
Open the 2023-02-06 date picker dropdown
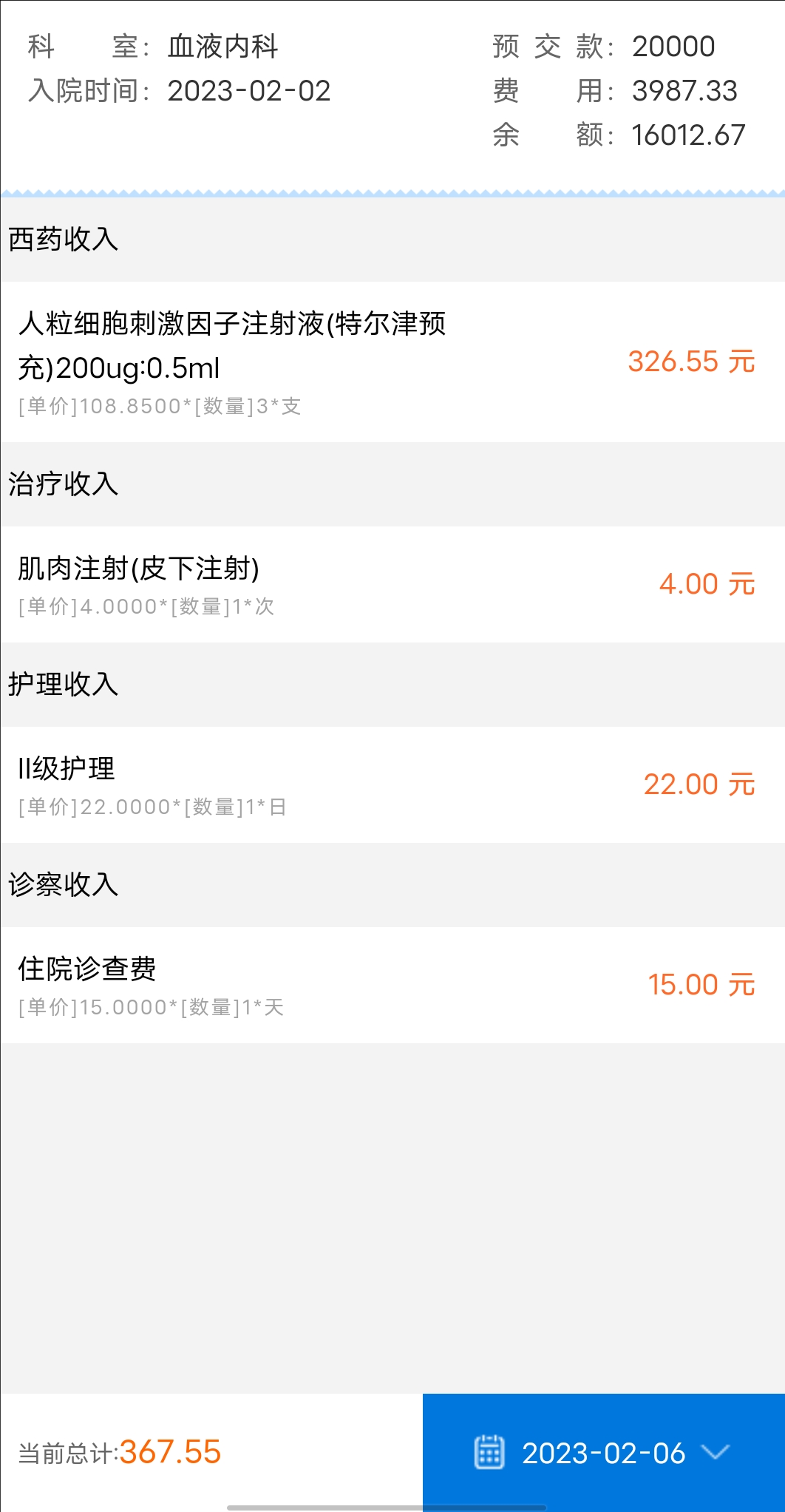coord(603,1452)
